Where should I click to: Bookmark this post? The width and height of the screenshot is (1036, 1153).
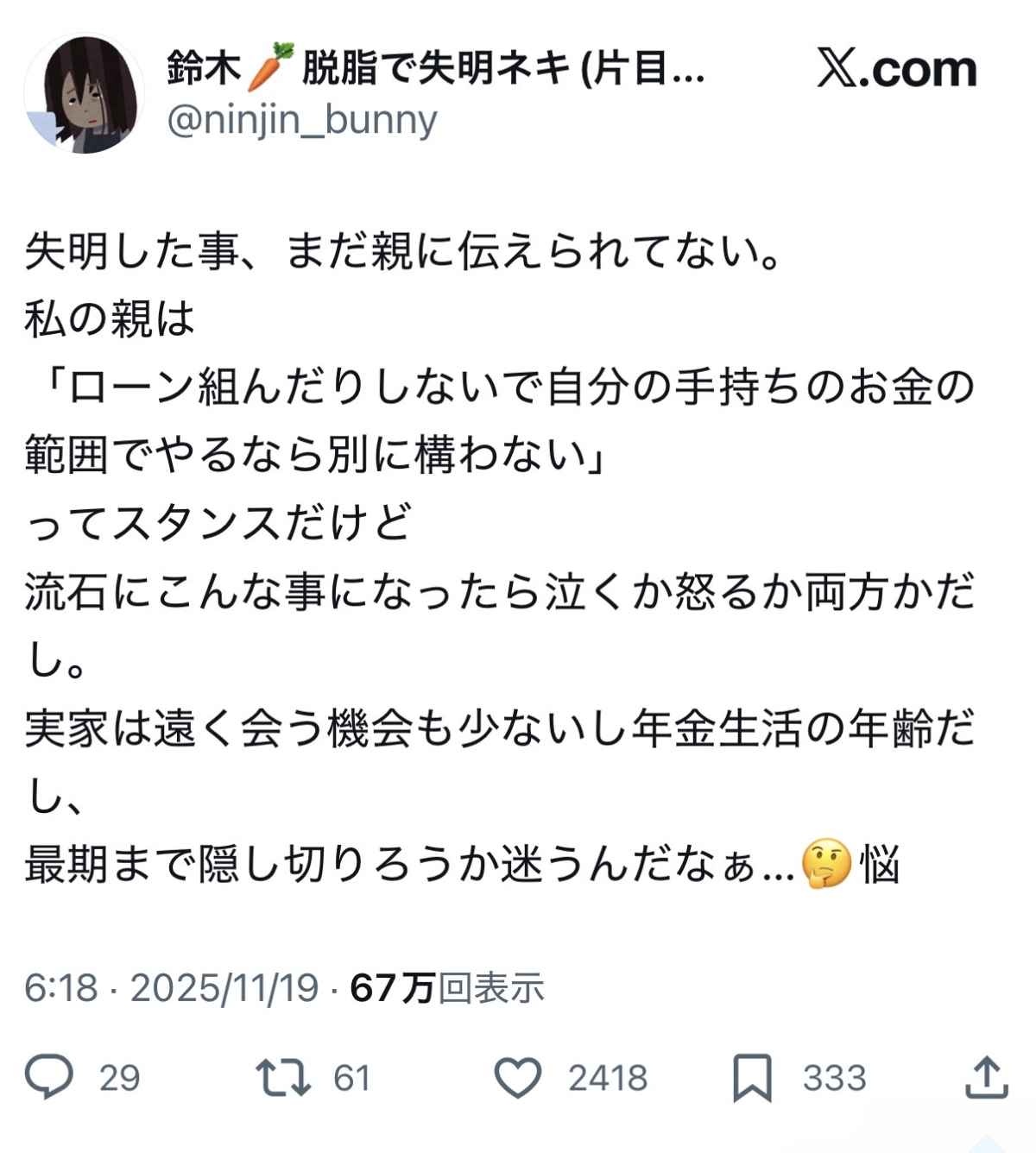click(751, 1077)
